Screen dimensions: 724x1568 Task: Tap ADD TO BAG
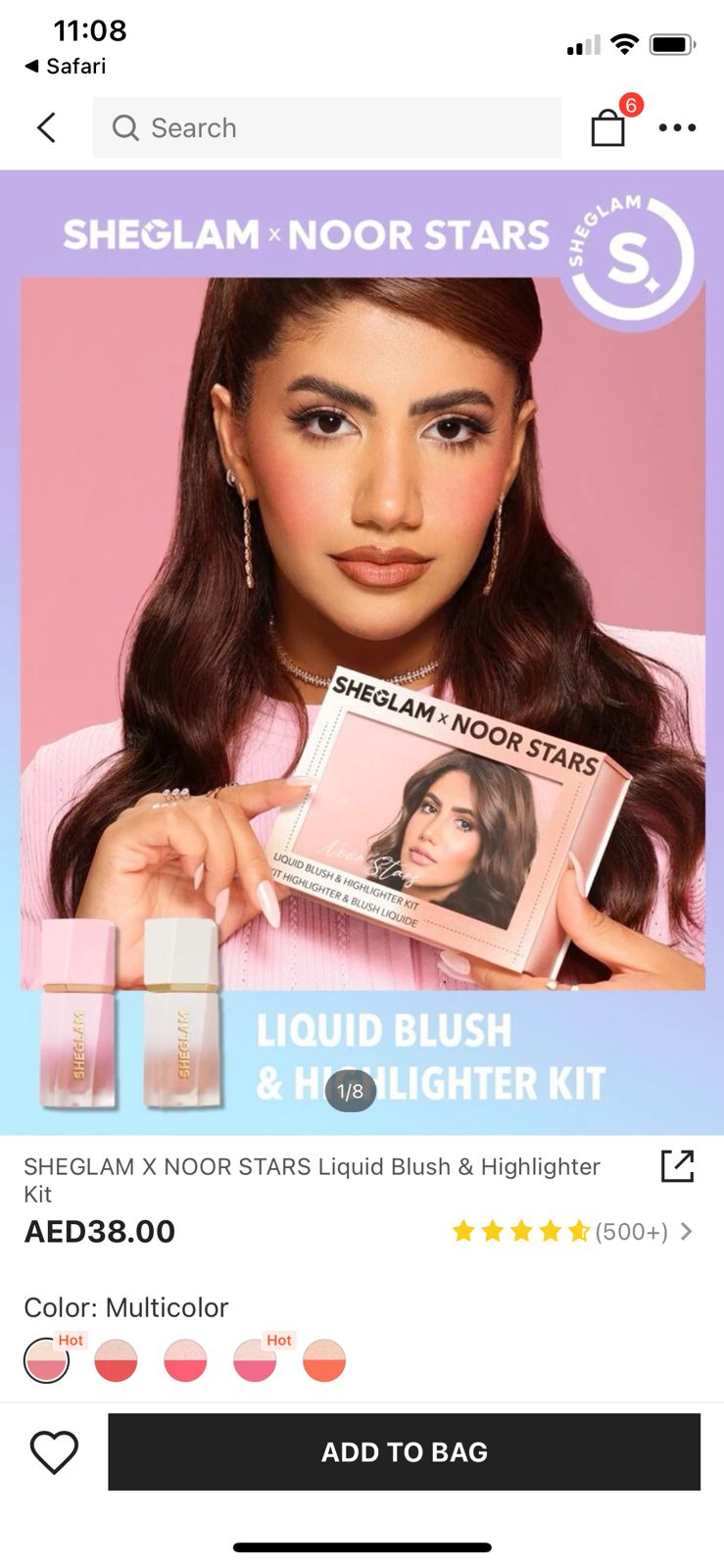pos(404,1451)
